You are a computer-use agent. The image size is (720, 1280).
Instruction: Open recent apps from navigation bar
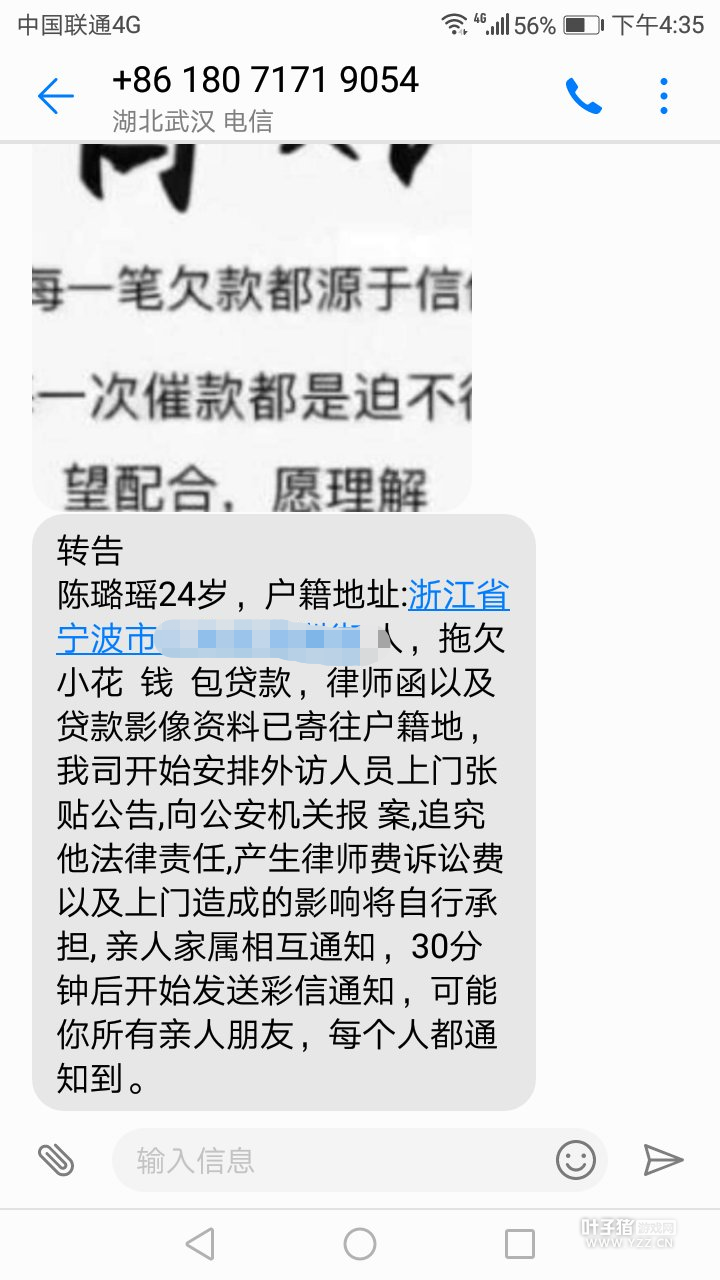[x=519, y=1244]
